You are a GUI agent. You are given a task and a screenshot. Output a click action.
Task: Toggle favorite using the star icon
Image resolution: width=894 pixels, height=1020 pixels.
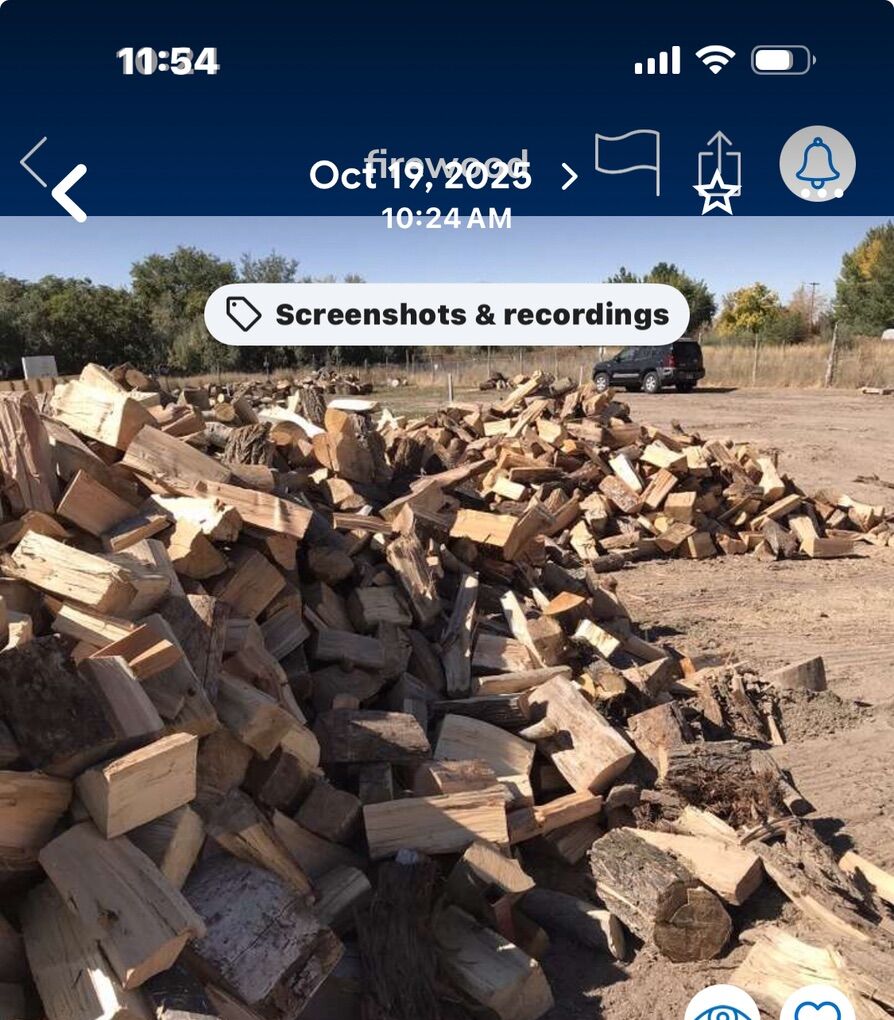(718, 196)
